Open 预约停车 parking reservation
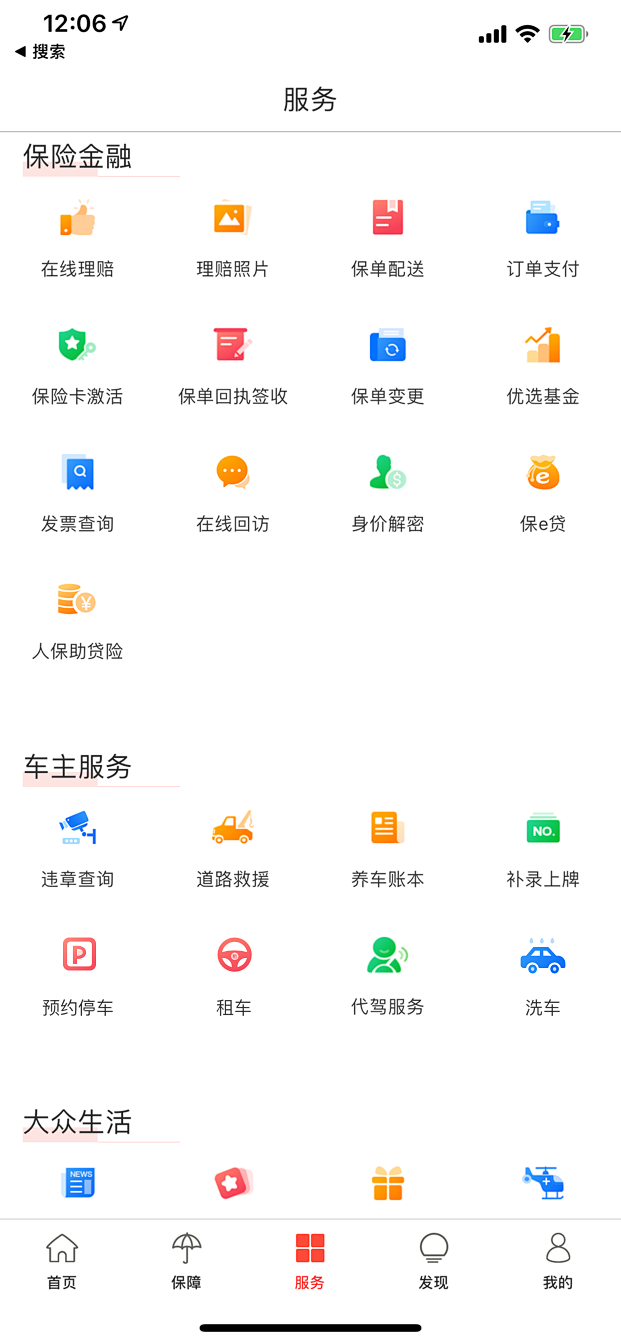 (77, 977)
